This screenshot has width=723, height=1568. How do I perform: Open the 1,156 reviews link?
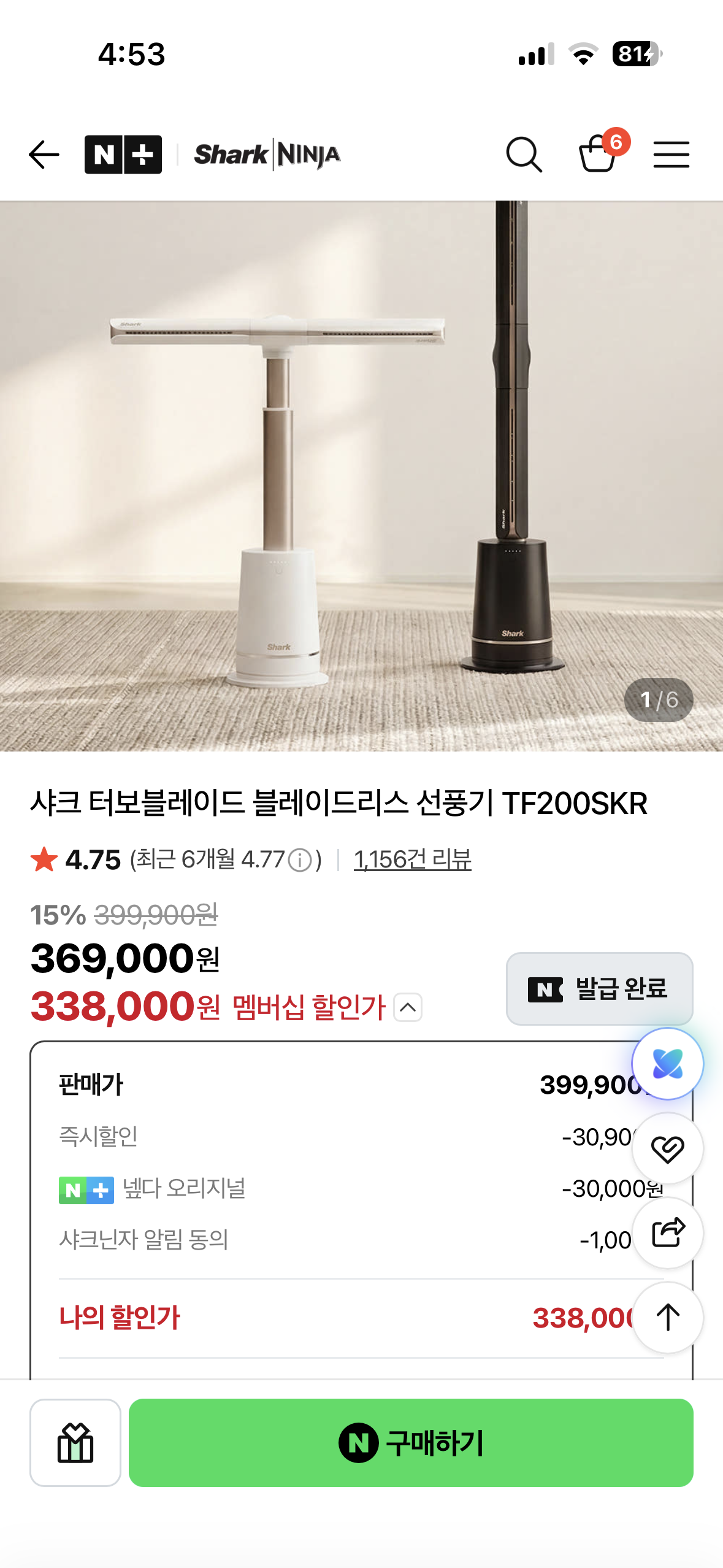tap(412, 859)
